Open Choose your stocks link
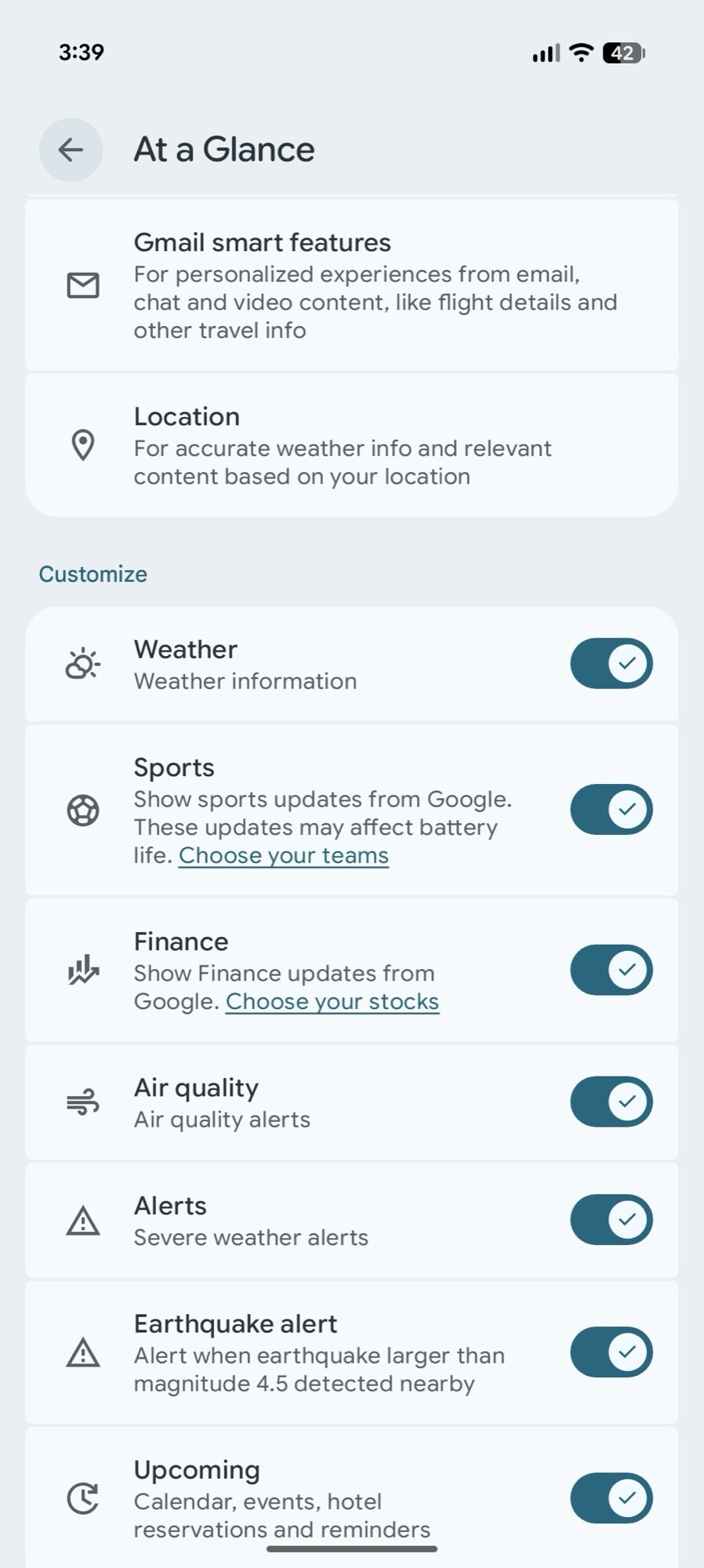Viewport: 704px width, 1568px height. [x=332, y=1001]
